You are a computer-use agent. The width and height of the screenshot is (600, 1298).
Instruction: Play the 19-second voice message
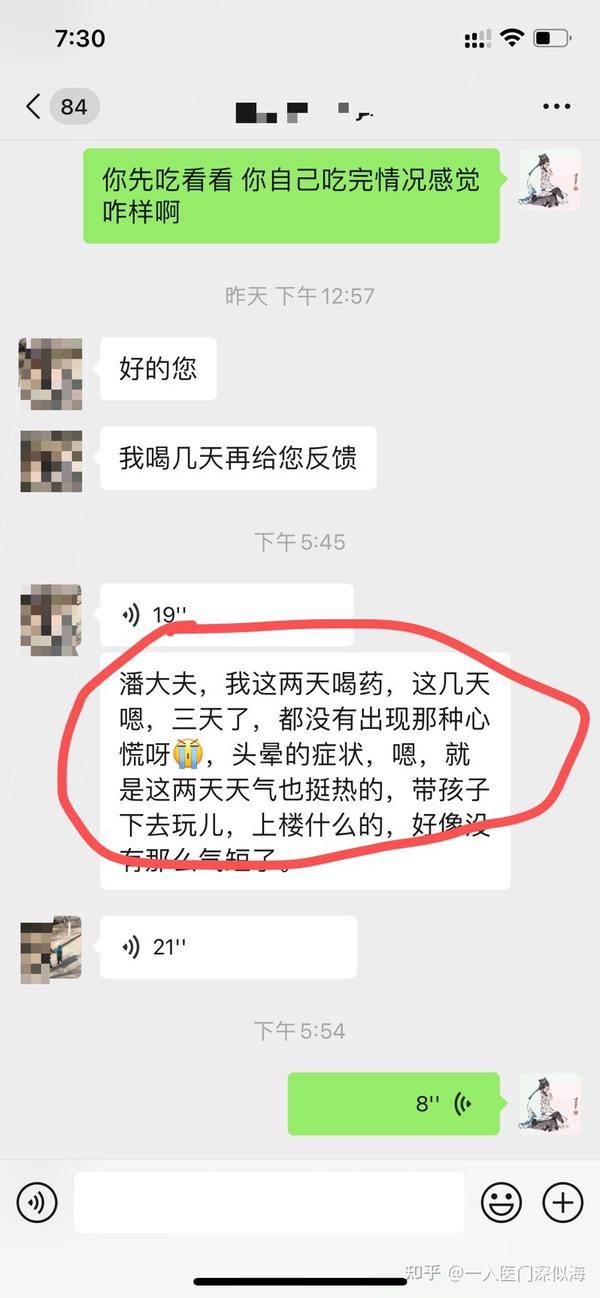click(x=227, y=614)
